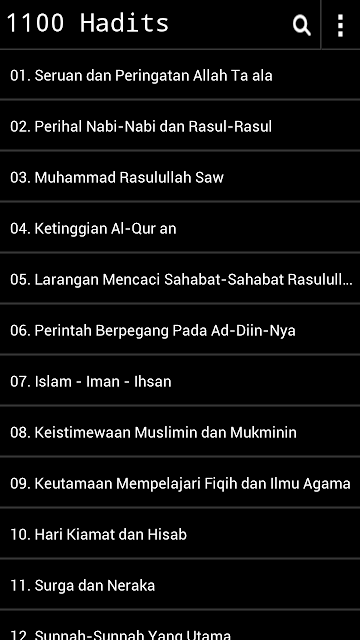Tap 12. Sunnah-Sunnah Yang Utama

tap(180, 626)
